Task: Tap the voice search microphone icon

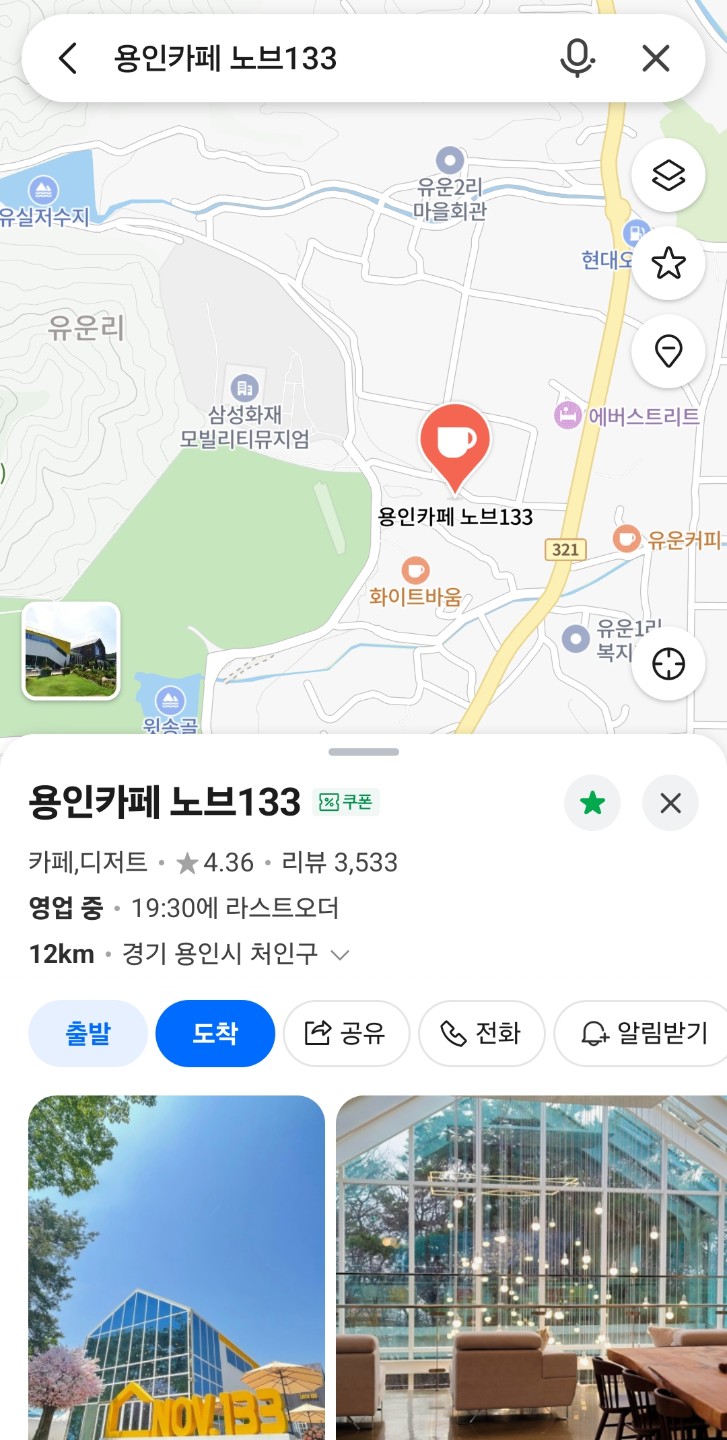Action: click(x=578, y=59)
